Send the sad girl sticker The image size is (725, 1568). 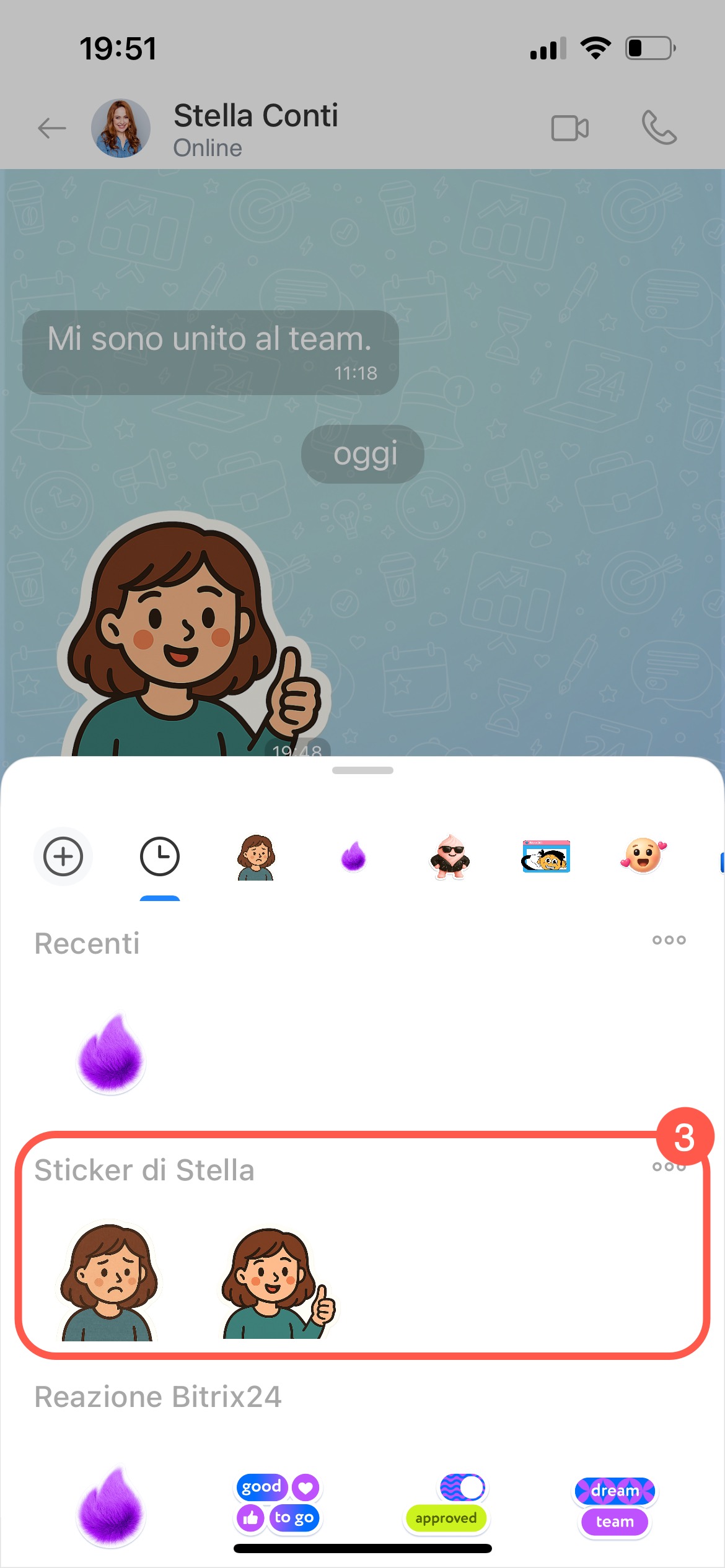point(109,1282)
